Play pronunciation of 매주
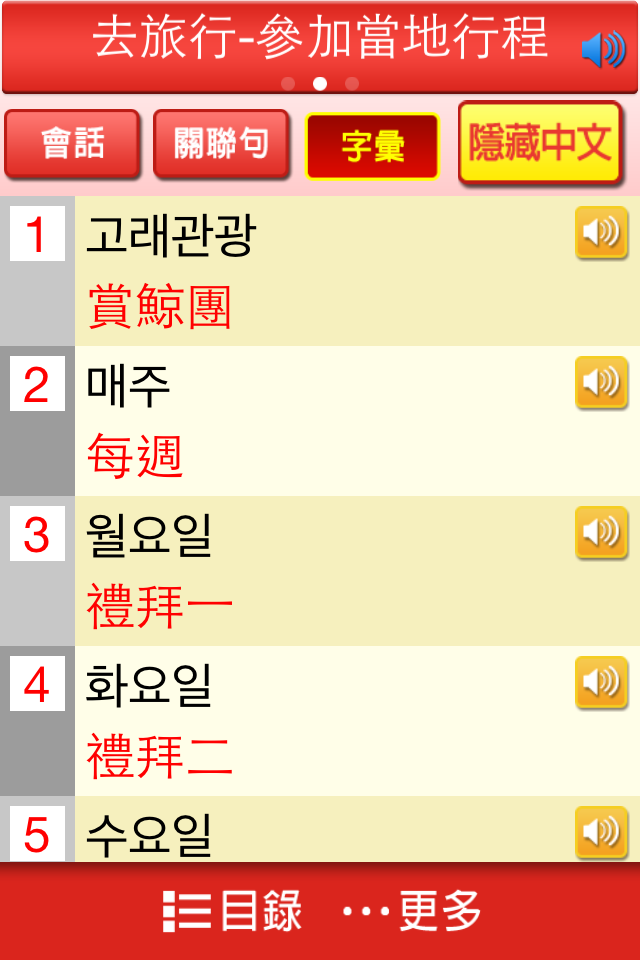The width and height of the screenshot is (640, 960). coord(601,383)
